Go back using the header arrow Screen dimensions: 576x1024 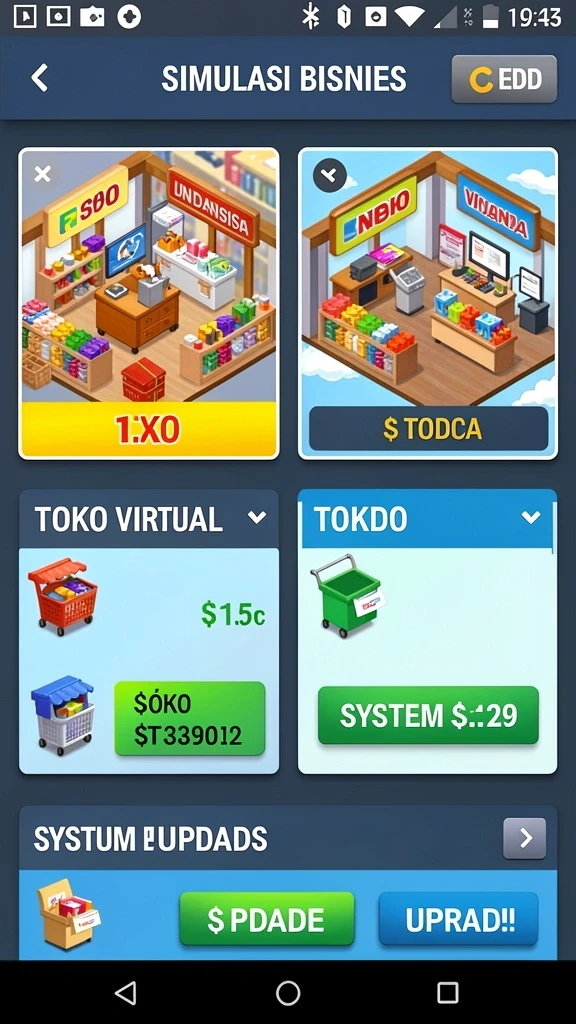pos(40,78)
